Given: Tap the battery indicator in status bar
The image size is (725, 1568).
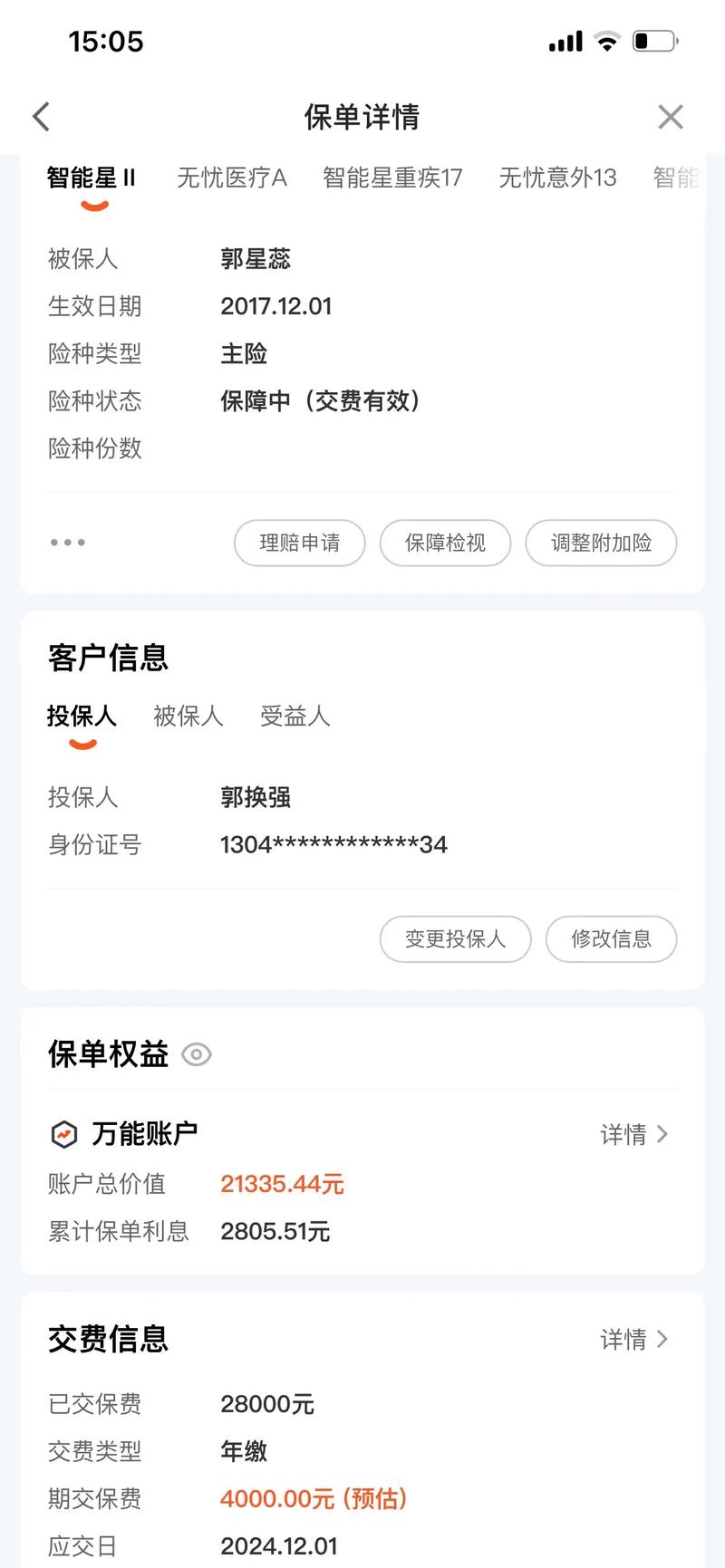Looking at the screenshot, I should click(655, 40).
